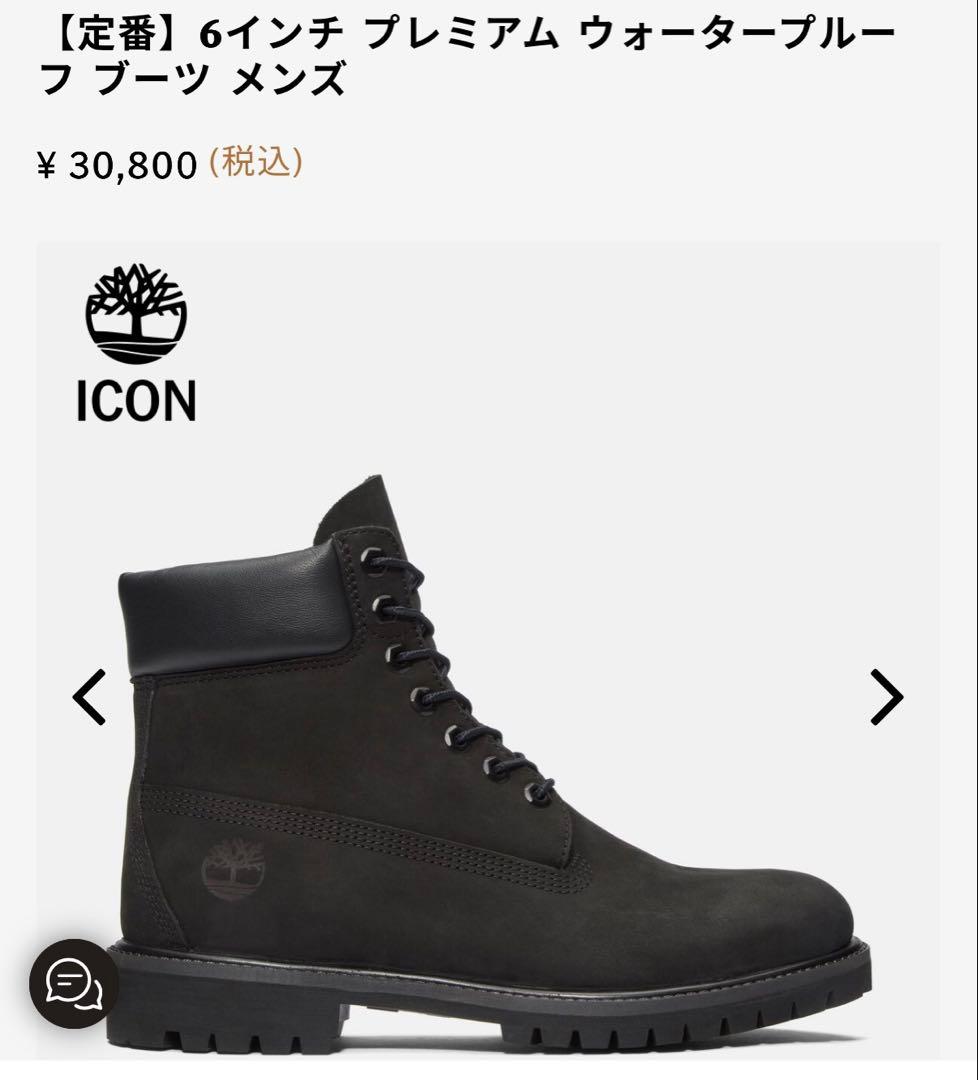The height and width of the screenshot is (1080, 978).
Task: Open the black boot product photo
Action: point(490,780)
